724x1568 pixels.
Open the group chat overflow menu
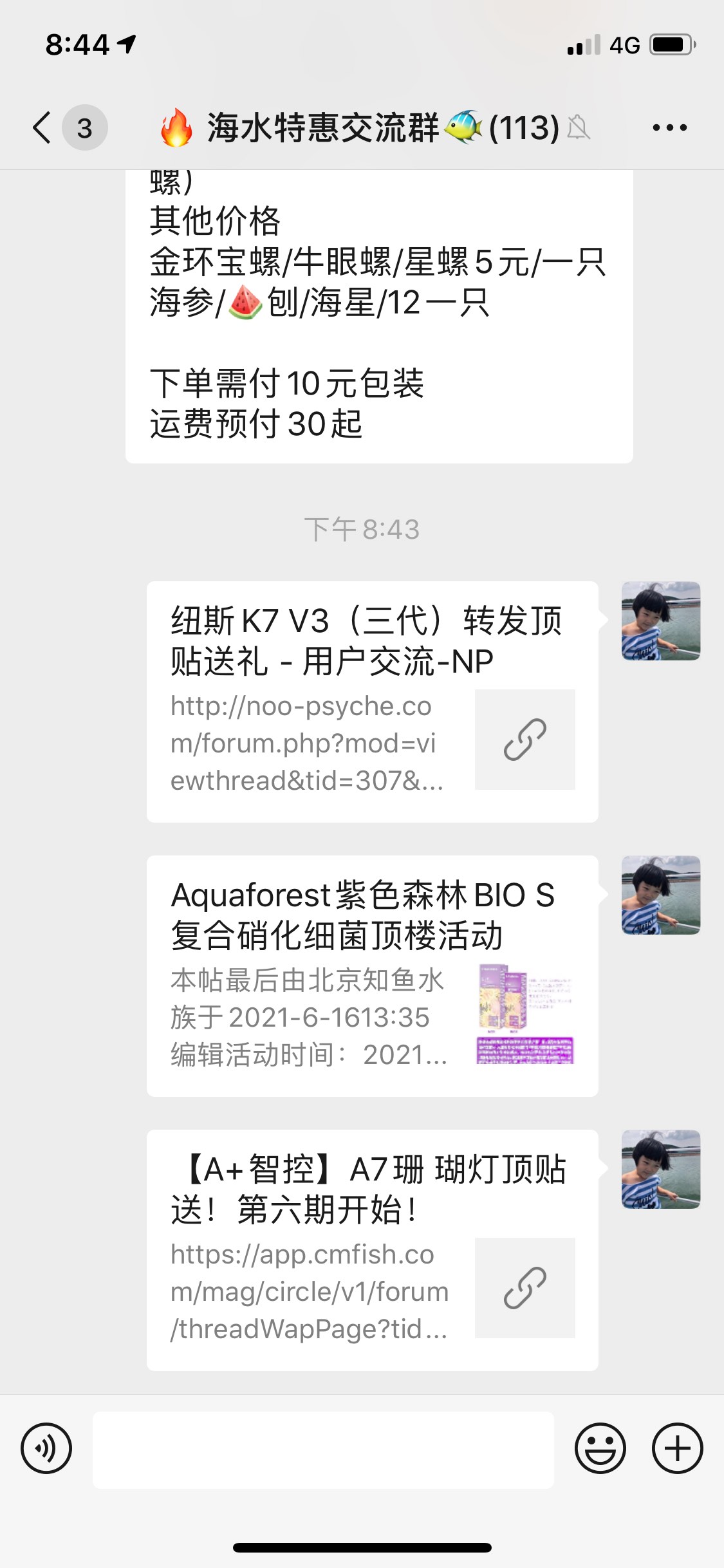click(669, 127)
